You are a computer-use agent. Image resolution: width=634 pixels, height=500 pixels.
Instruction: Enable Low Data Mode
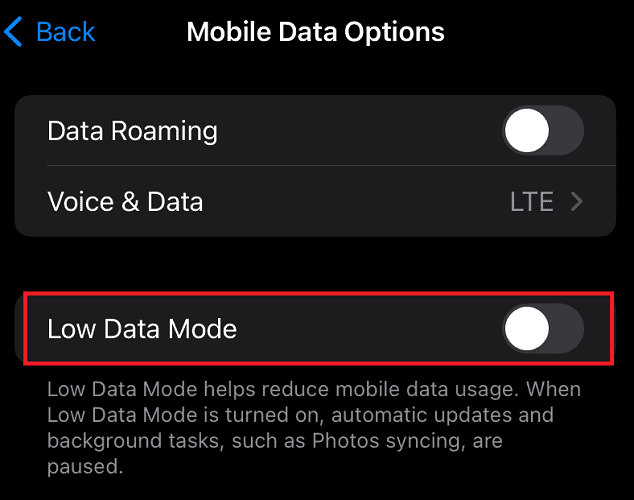click(542, 328)
